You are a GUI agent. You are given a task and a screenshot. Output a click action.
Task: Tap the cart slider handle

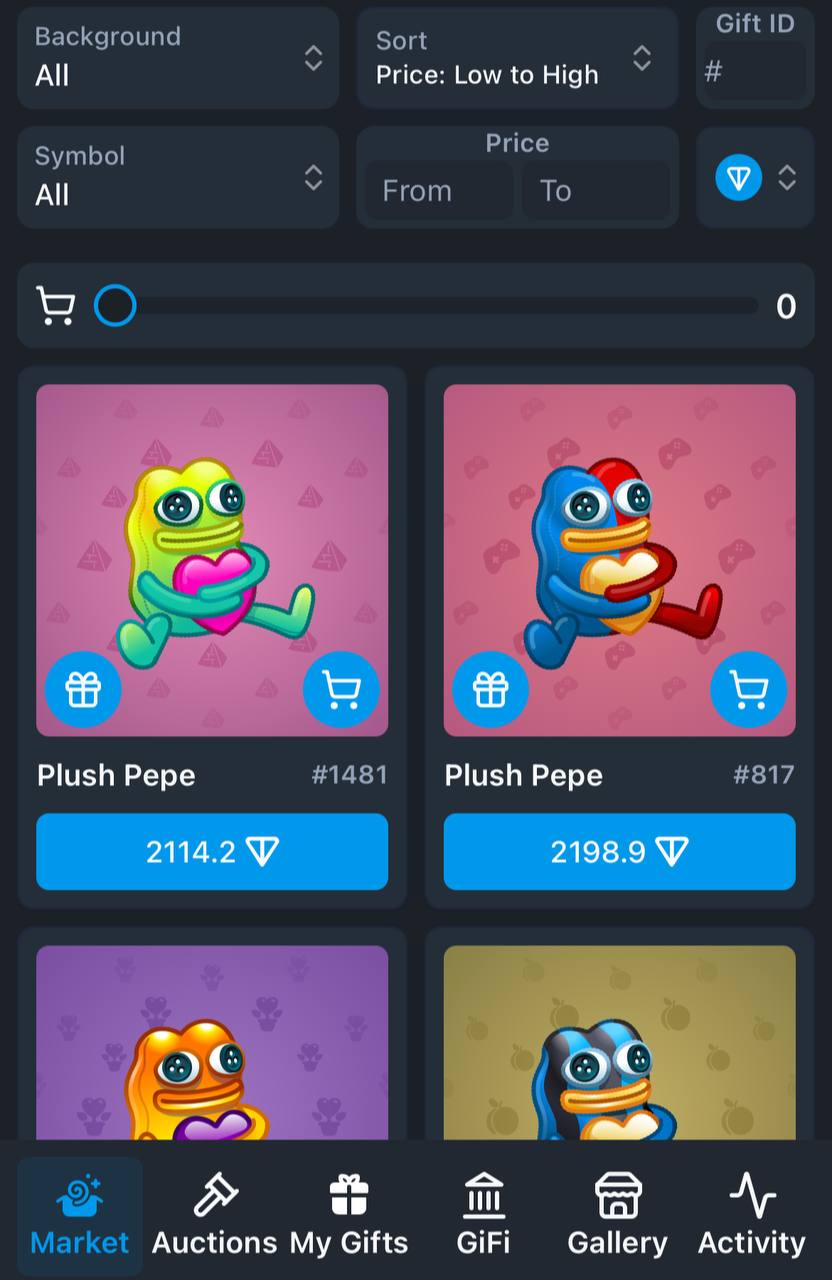click(115, 306)
